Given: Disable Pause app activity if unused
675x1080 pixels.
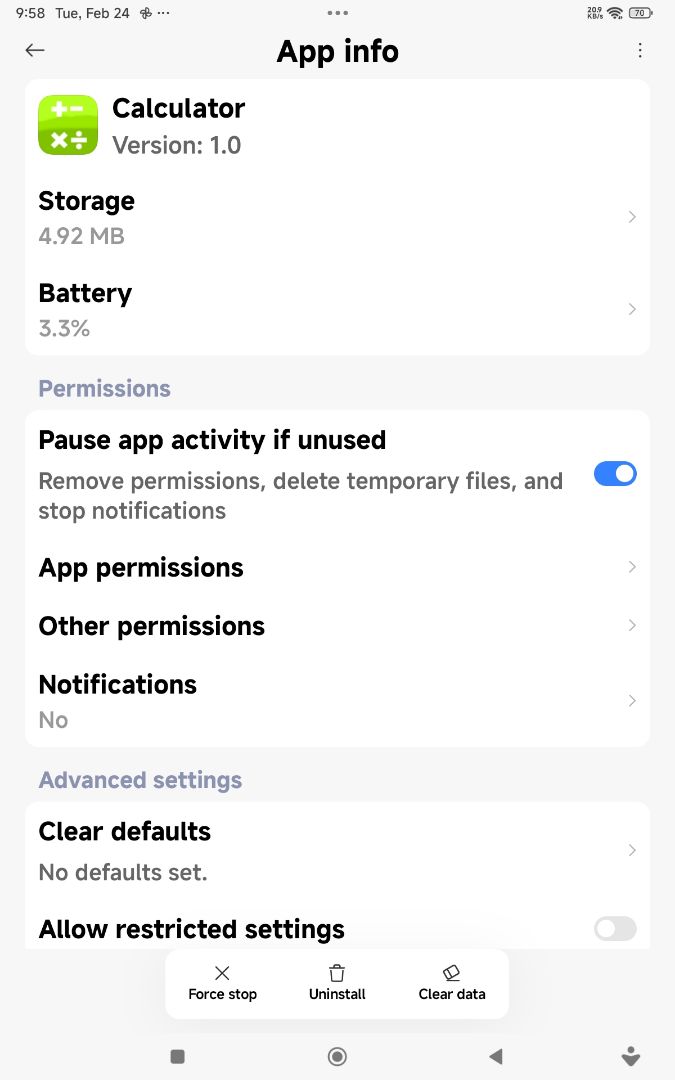Looking at the screenshot, I should (x=615, y=474).
